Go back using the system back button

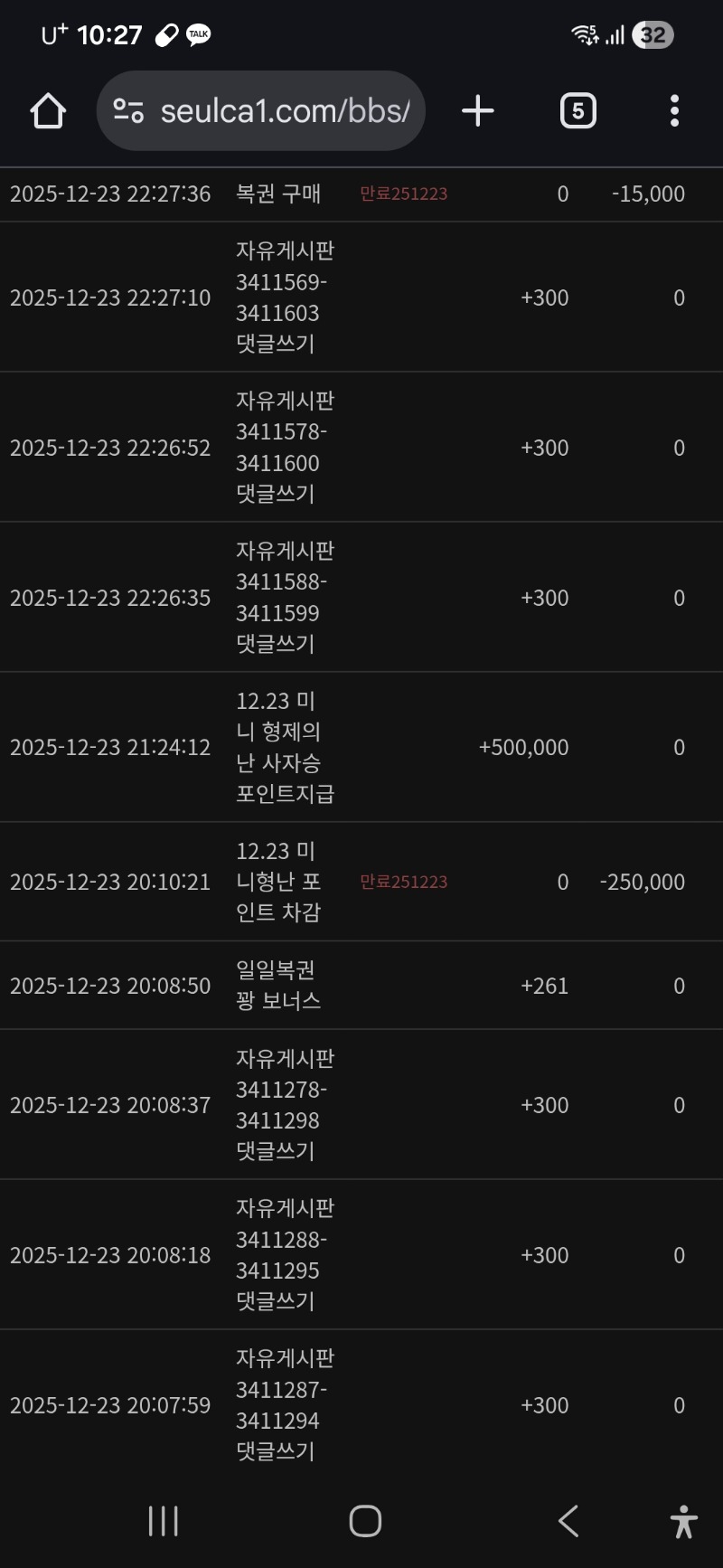(x=568, y=1521)
